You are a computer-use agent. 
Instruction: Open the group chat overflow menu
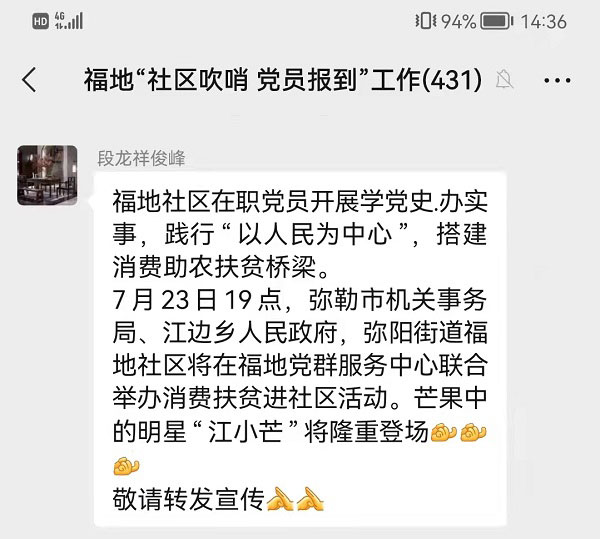[x=557, y=81]
